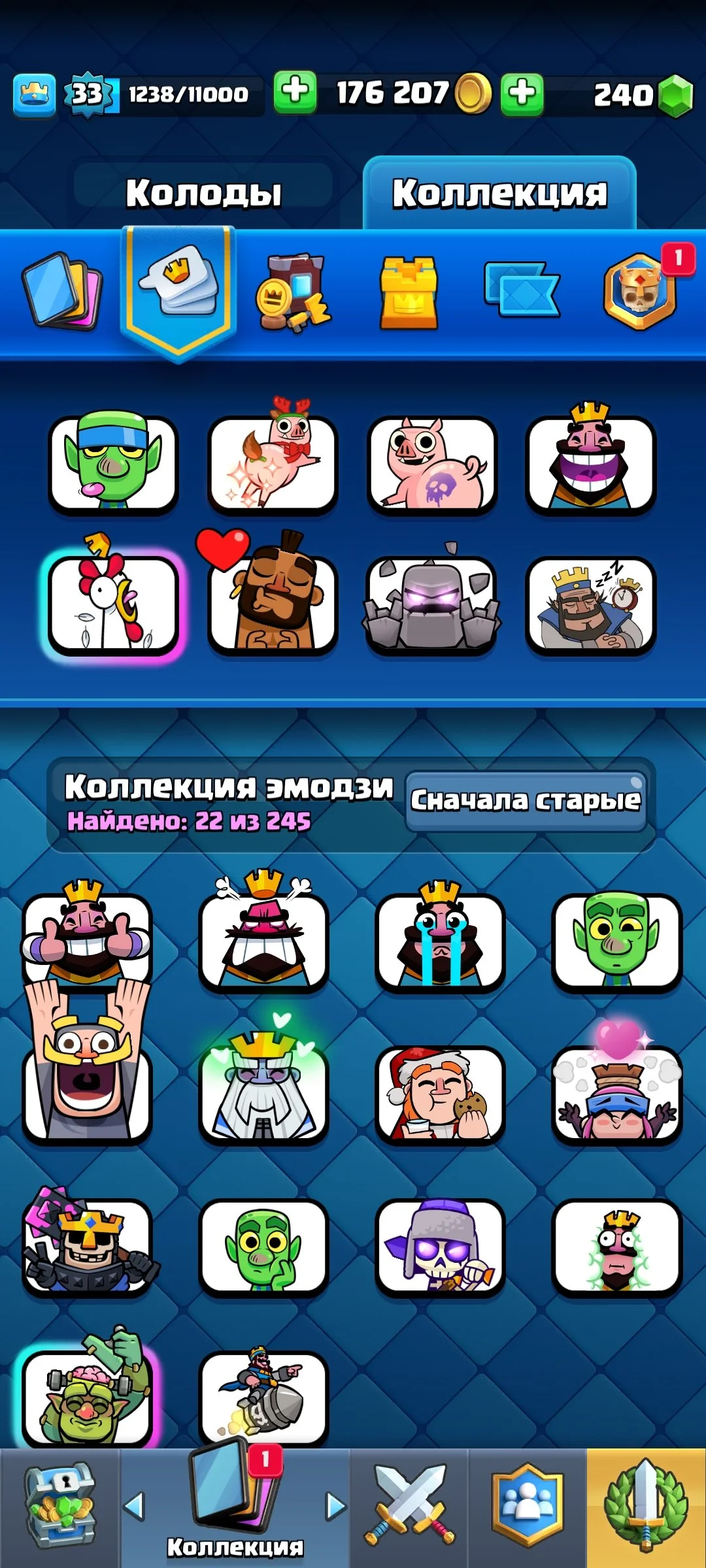Choose the goblin with brain emote
The width and height of the screenshot is (706, 1568).
(x=87, y=1394)
